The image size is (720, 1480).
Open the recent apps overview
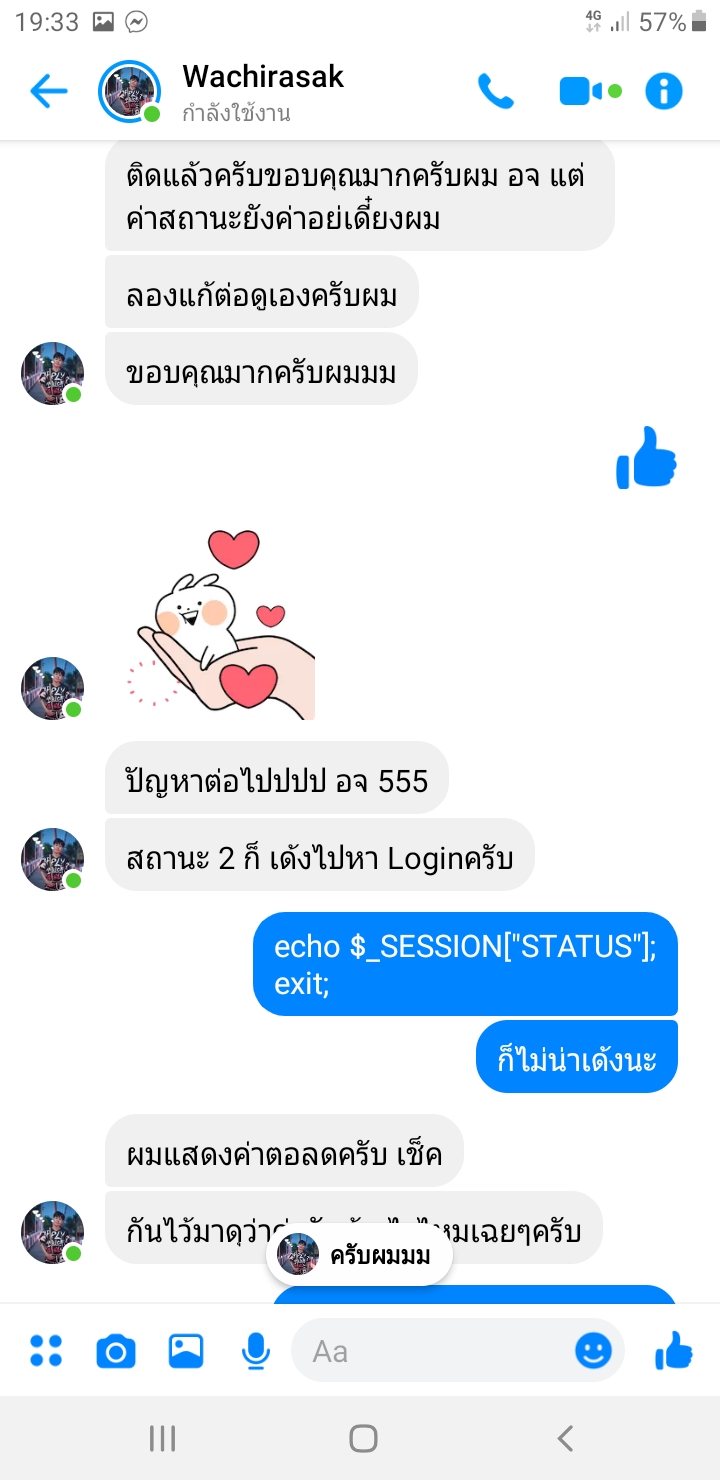pos(162,1439)
